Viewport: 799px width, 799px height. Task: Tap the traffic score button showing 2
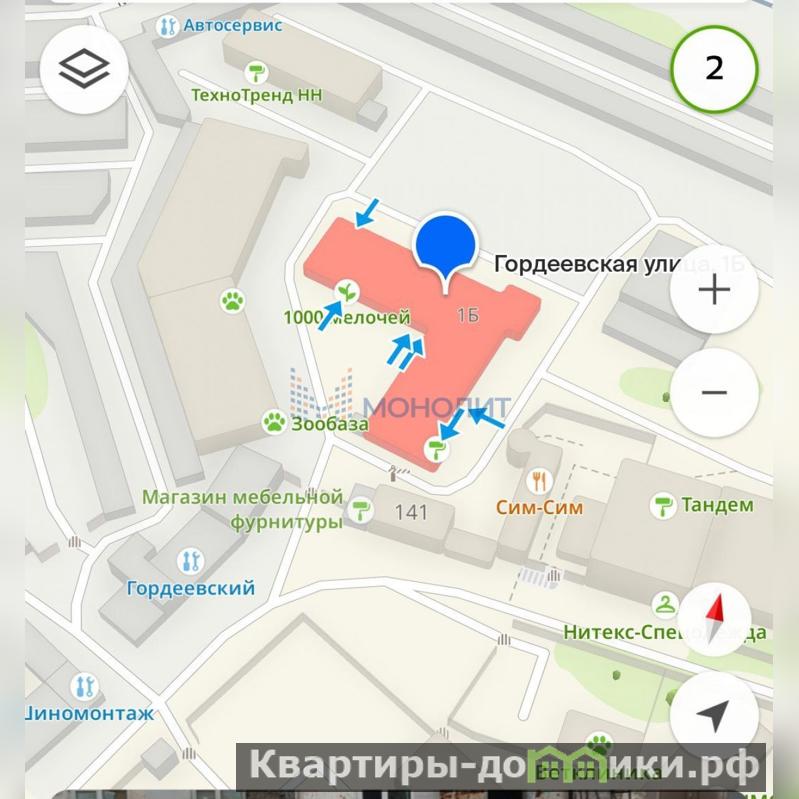[x=714, y=68]
